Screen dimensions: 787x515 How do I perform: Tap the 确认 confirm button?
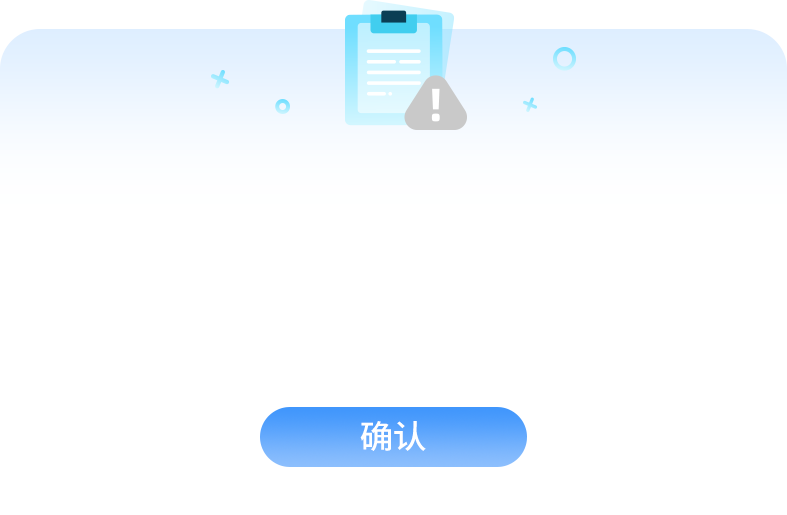tap(393, 437)
